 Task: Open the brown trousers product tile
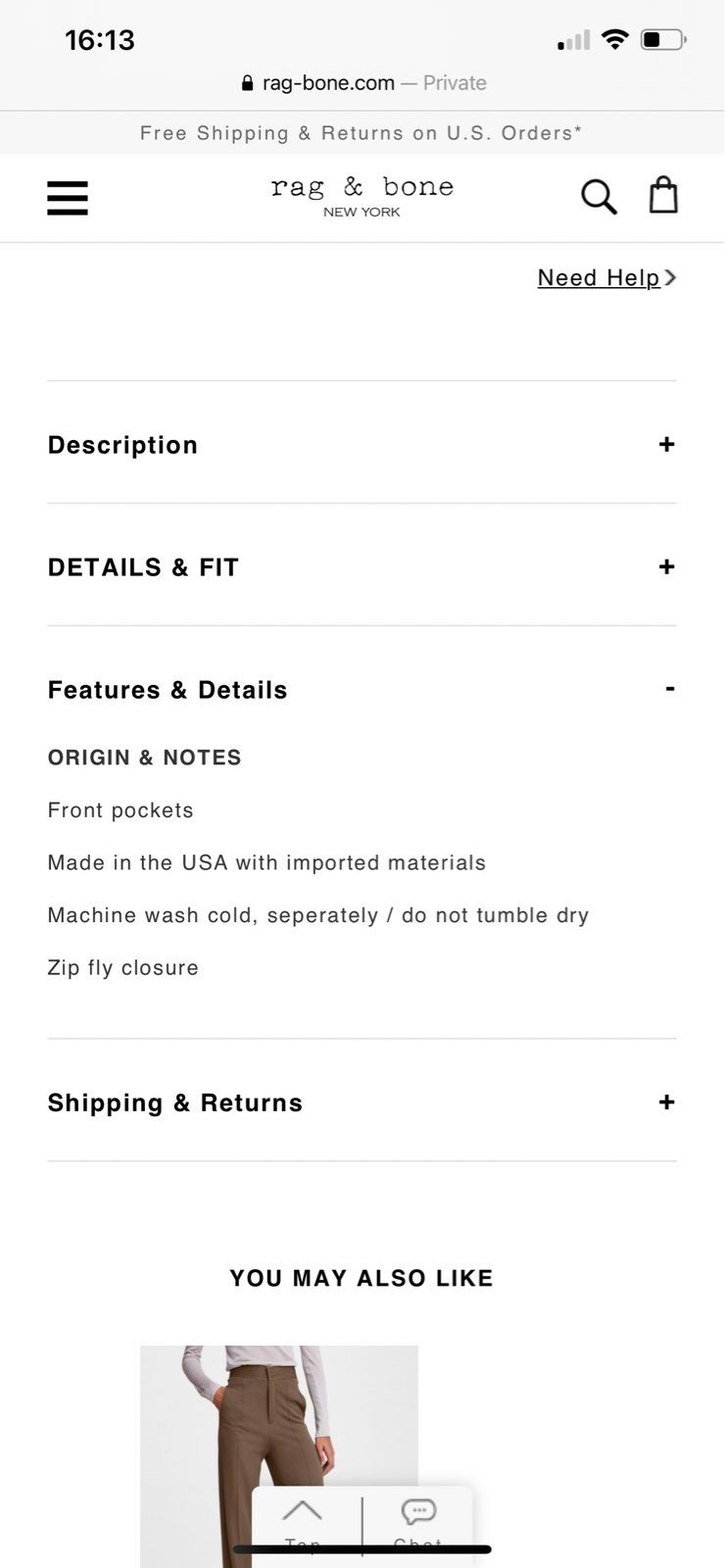click(279, 1456)
